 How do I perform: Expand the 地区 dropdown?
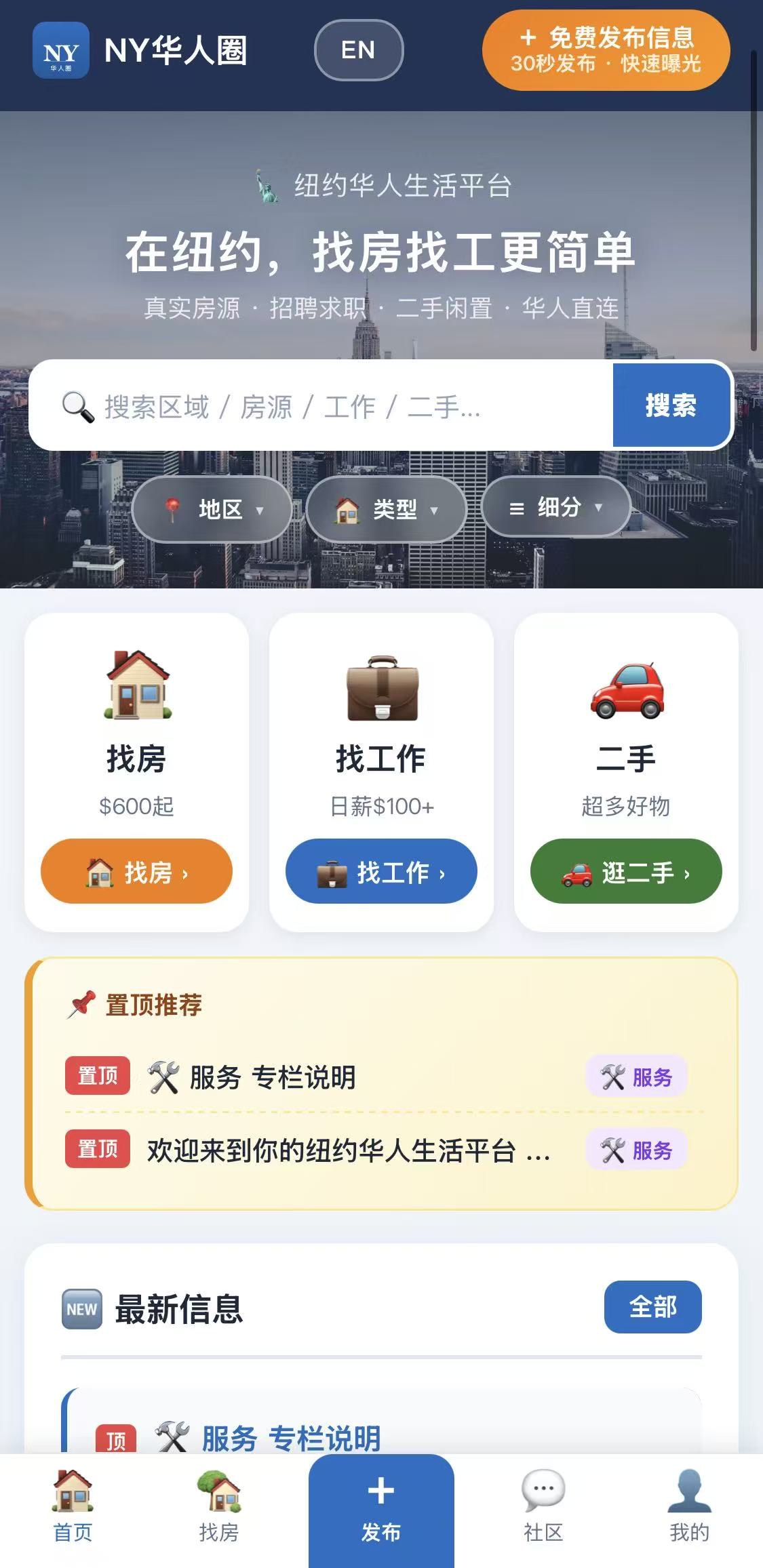point(212,509)
